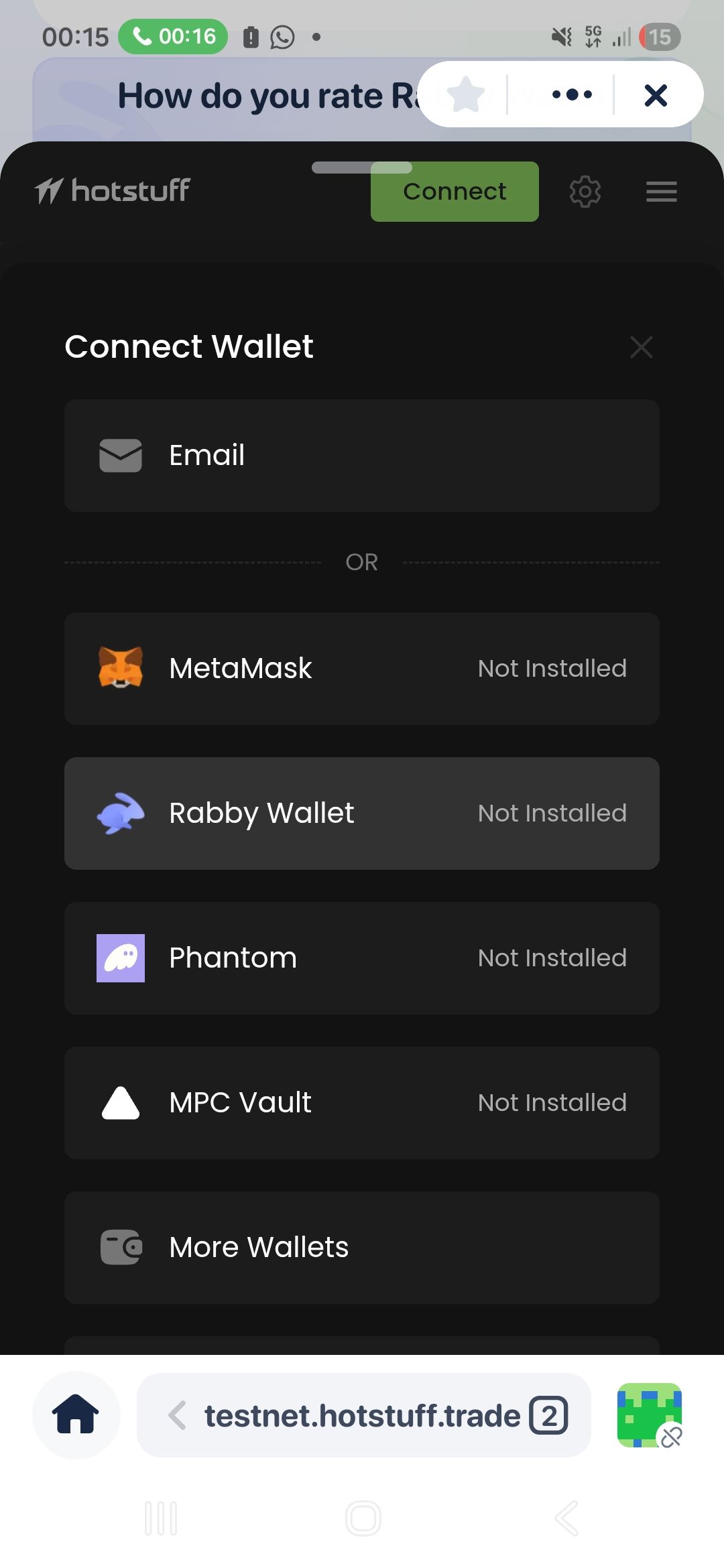This screenshot has height=1568, width=724.
Task: Close the Connect Wallet dialog
Action: point(641,347)
